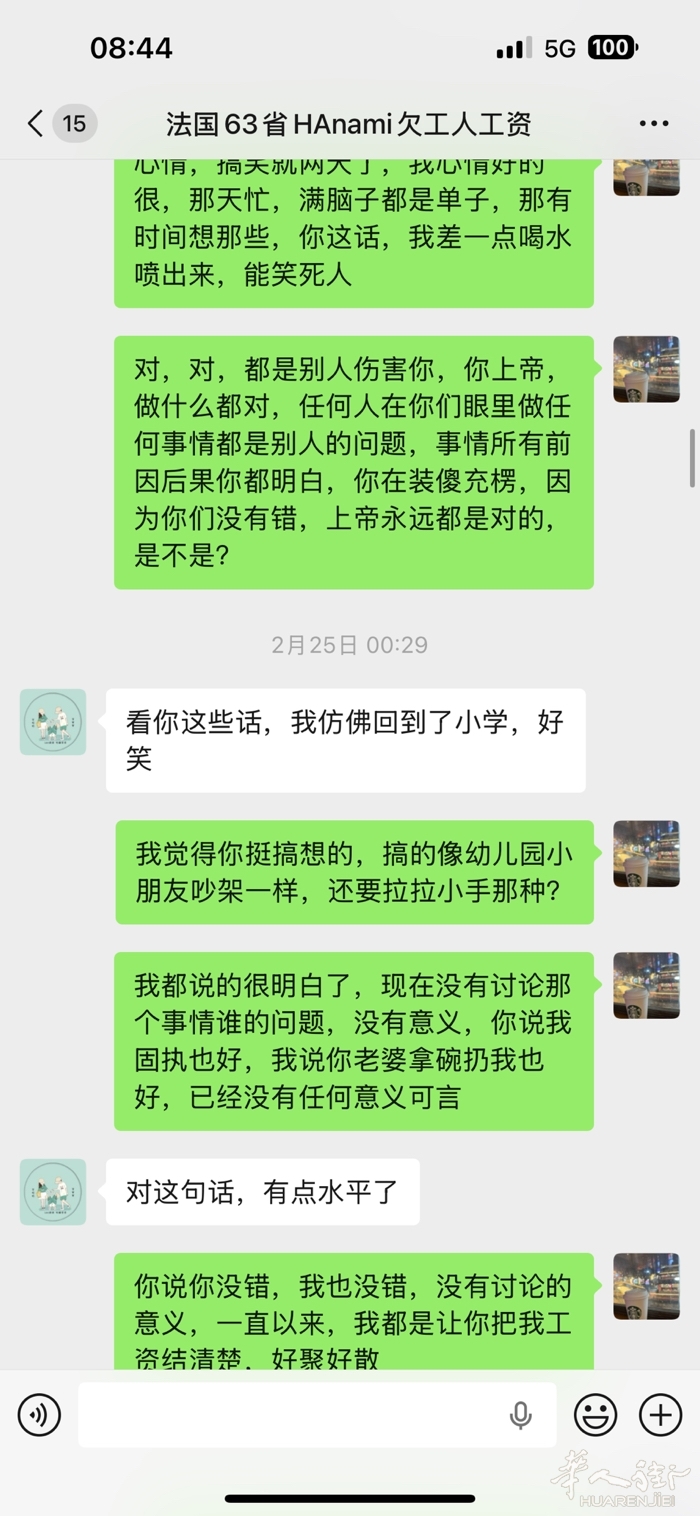The image size is (700, 1516).
Task: Open avatar of sender saying 好笑
Action: click(53, 721)
